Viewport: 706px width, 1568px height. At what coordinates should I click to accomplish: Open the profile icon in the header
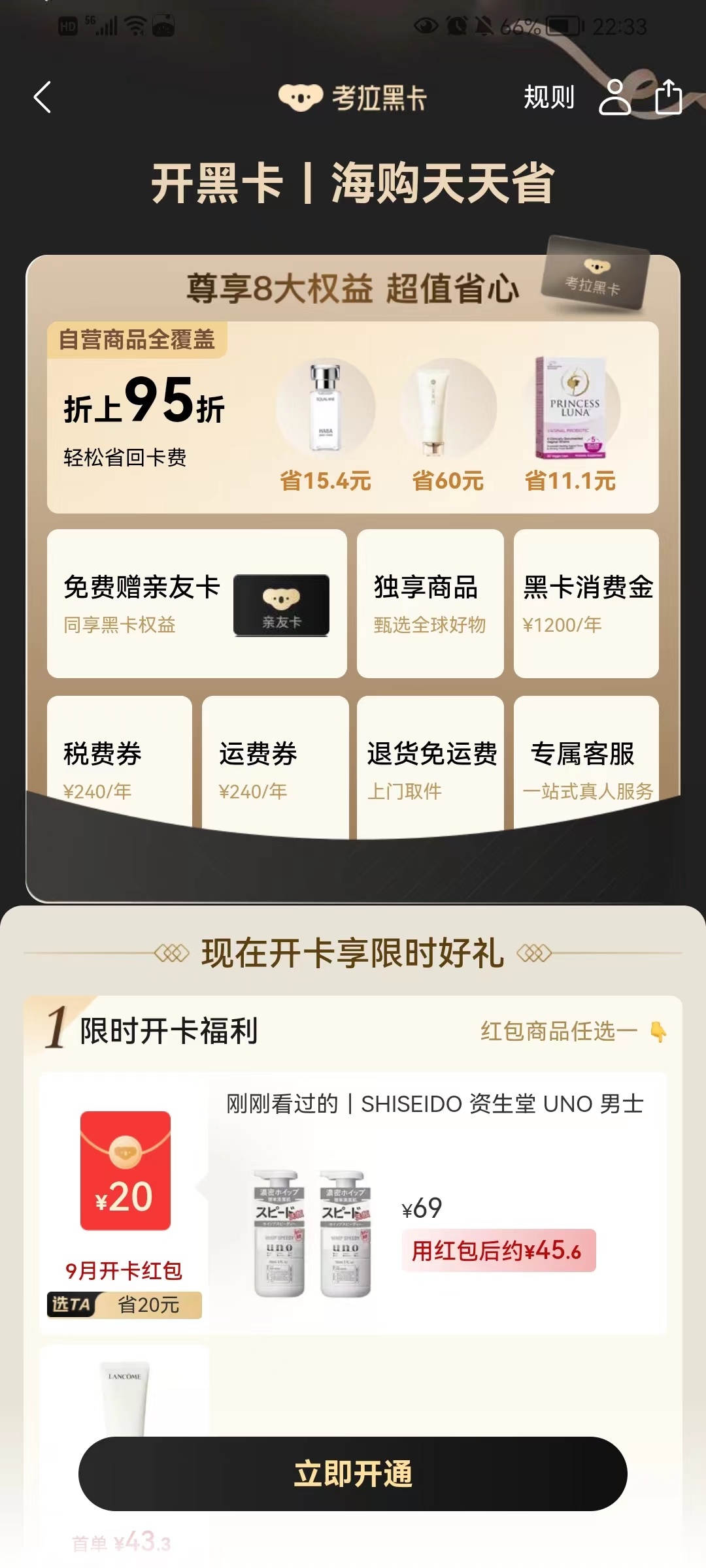tap(614, 98)
